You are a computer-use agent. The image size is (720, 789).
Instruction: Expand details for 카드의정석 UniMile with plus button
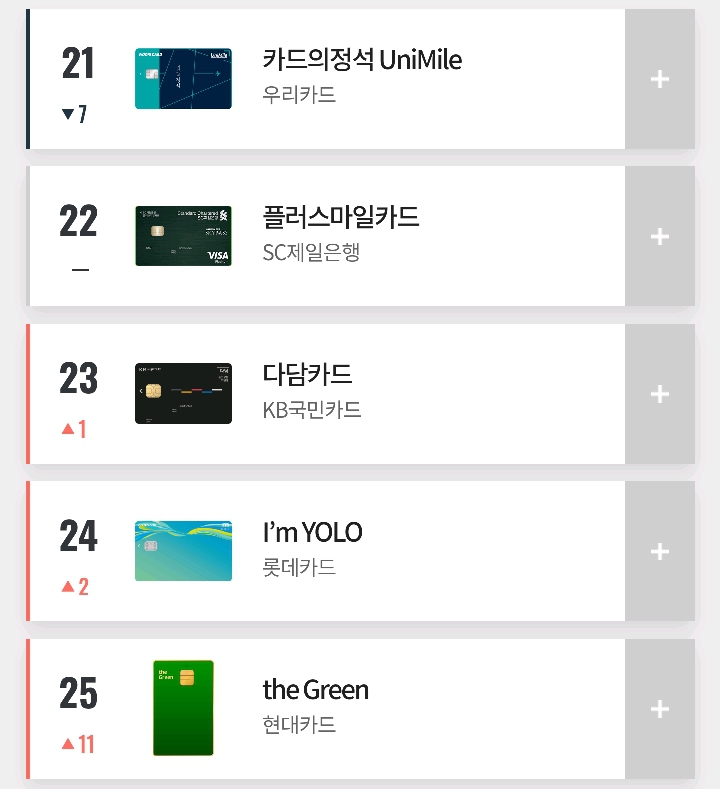tap(660, 78)
